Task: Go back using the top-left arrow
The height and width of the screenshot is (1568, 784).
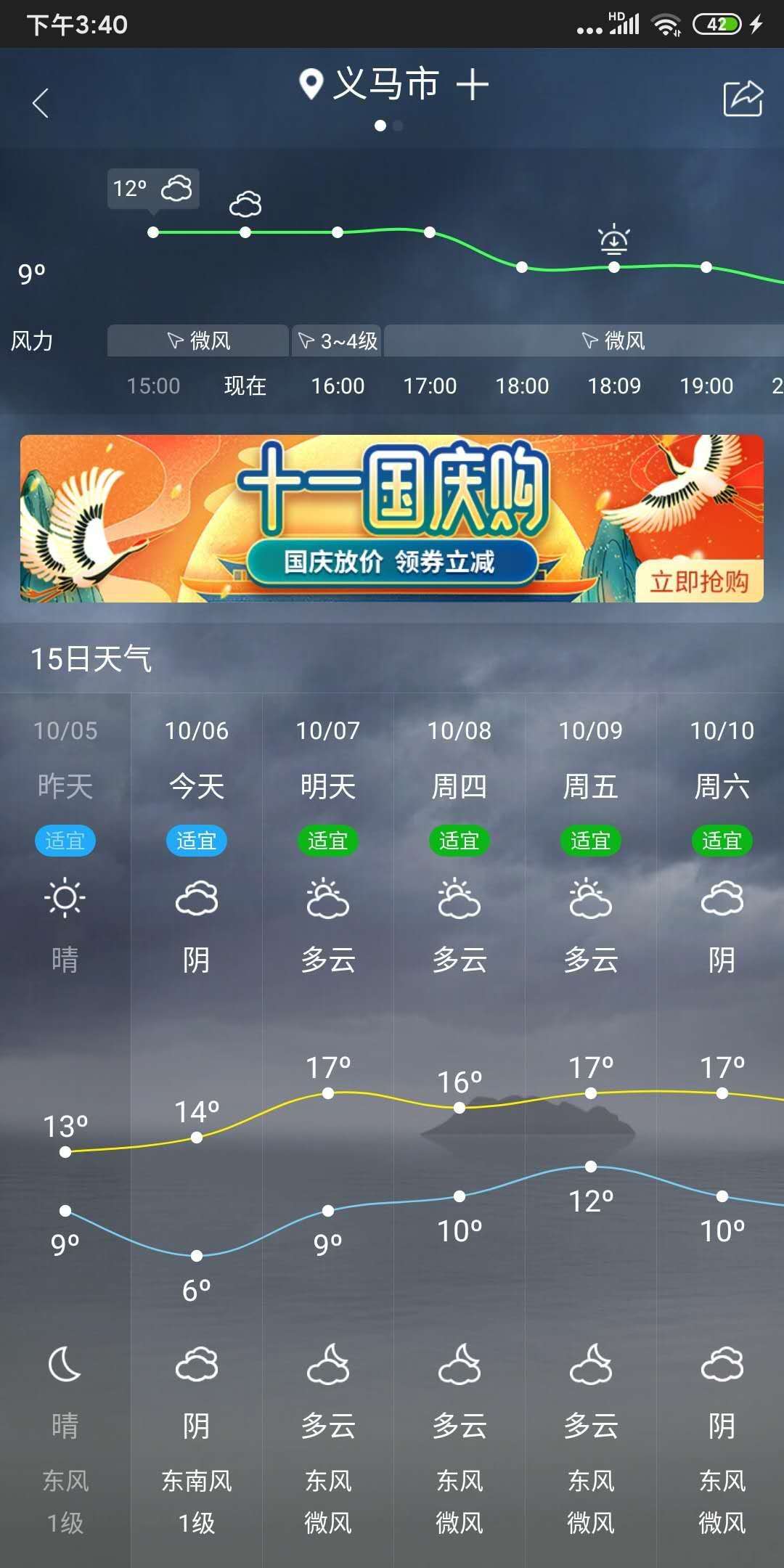Action: [x=41, y=102]
